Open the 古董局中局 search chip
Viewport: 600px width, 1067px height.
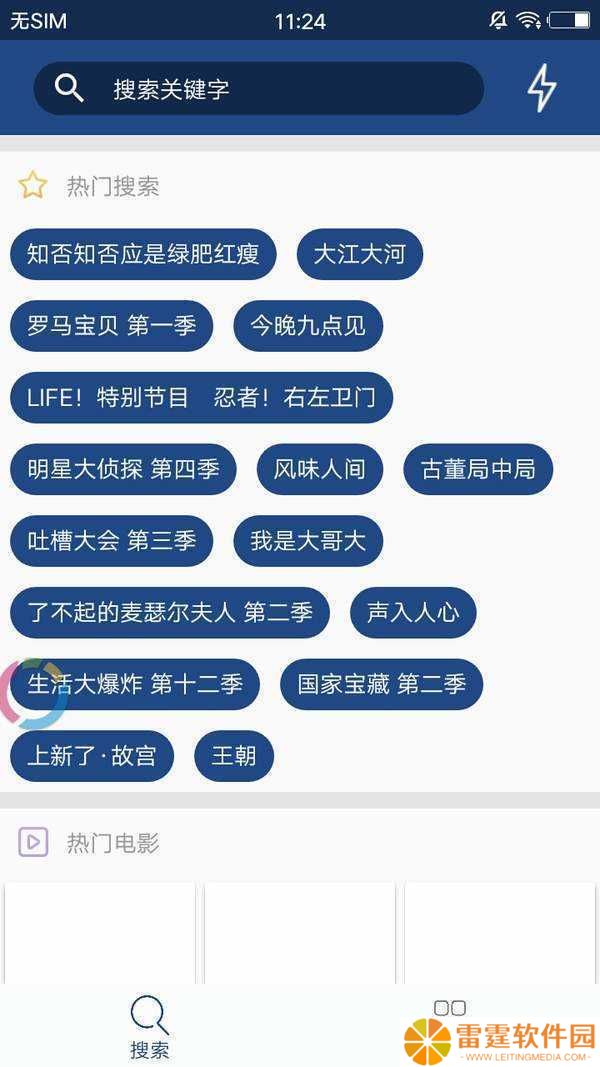478,469
